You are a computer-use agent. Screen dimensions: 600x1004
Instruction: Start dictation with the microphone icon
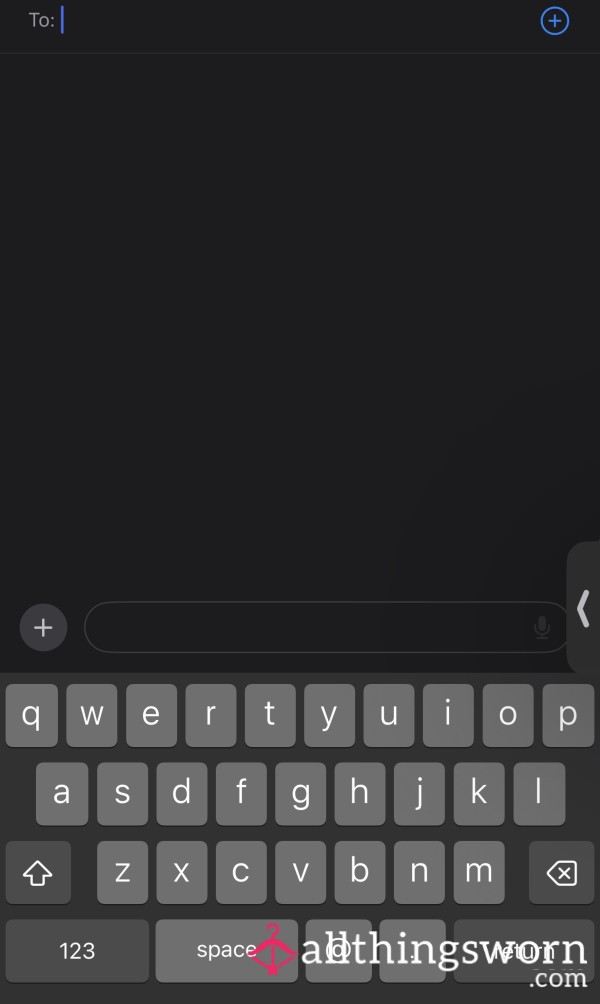coord(542,628)
